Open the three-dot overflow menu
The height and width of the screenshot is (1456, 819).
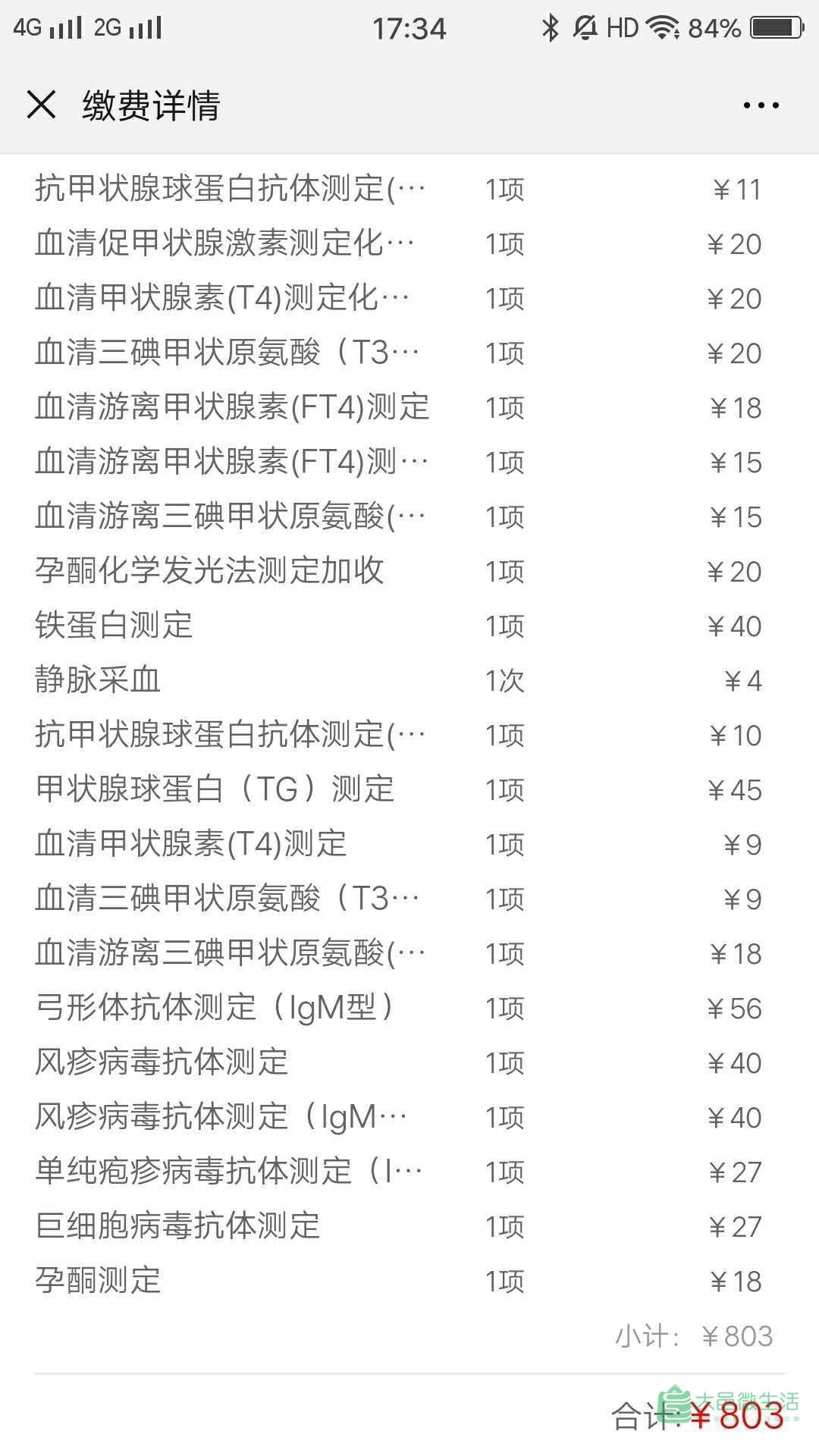(x=761, y=105)
